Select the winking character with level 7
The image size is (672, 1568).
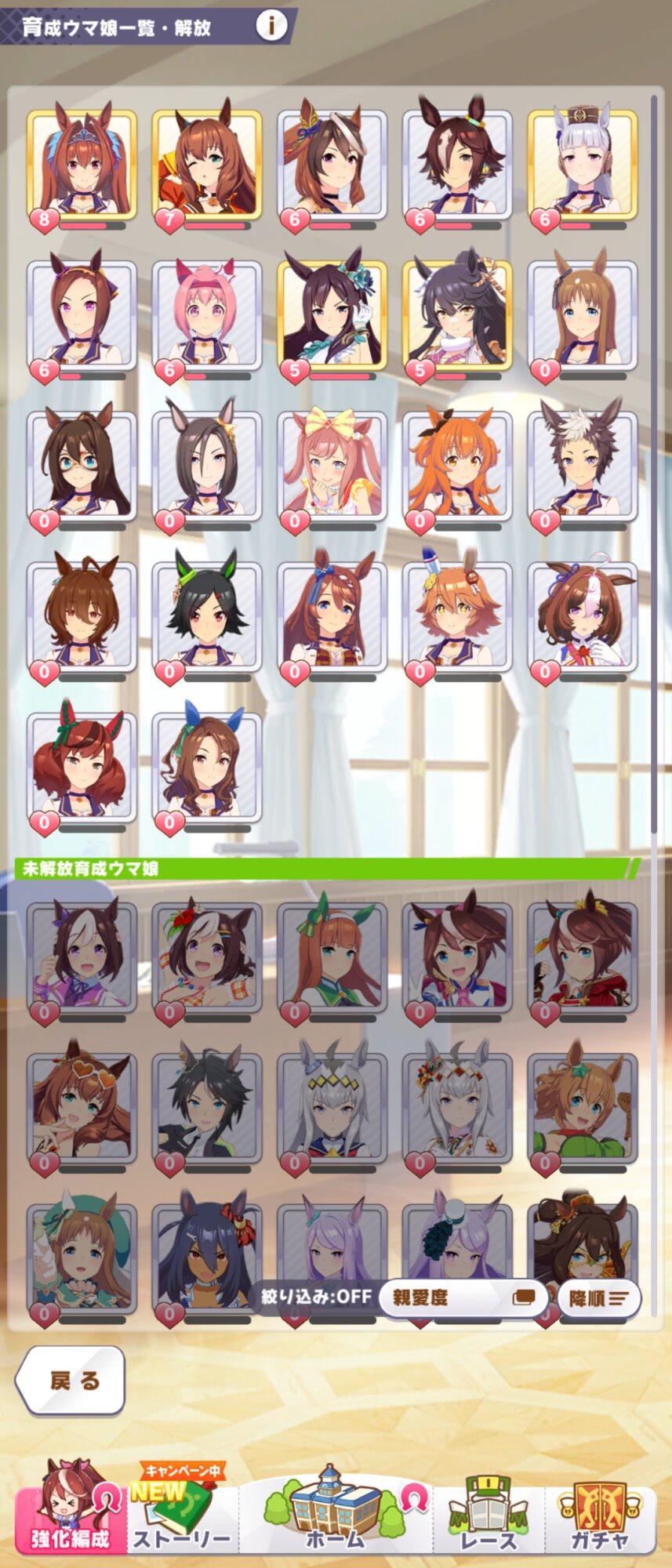(x=207, y=166)
